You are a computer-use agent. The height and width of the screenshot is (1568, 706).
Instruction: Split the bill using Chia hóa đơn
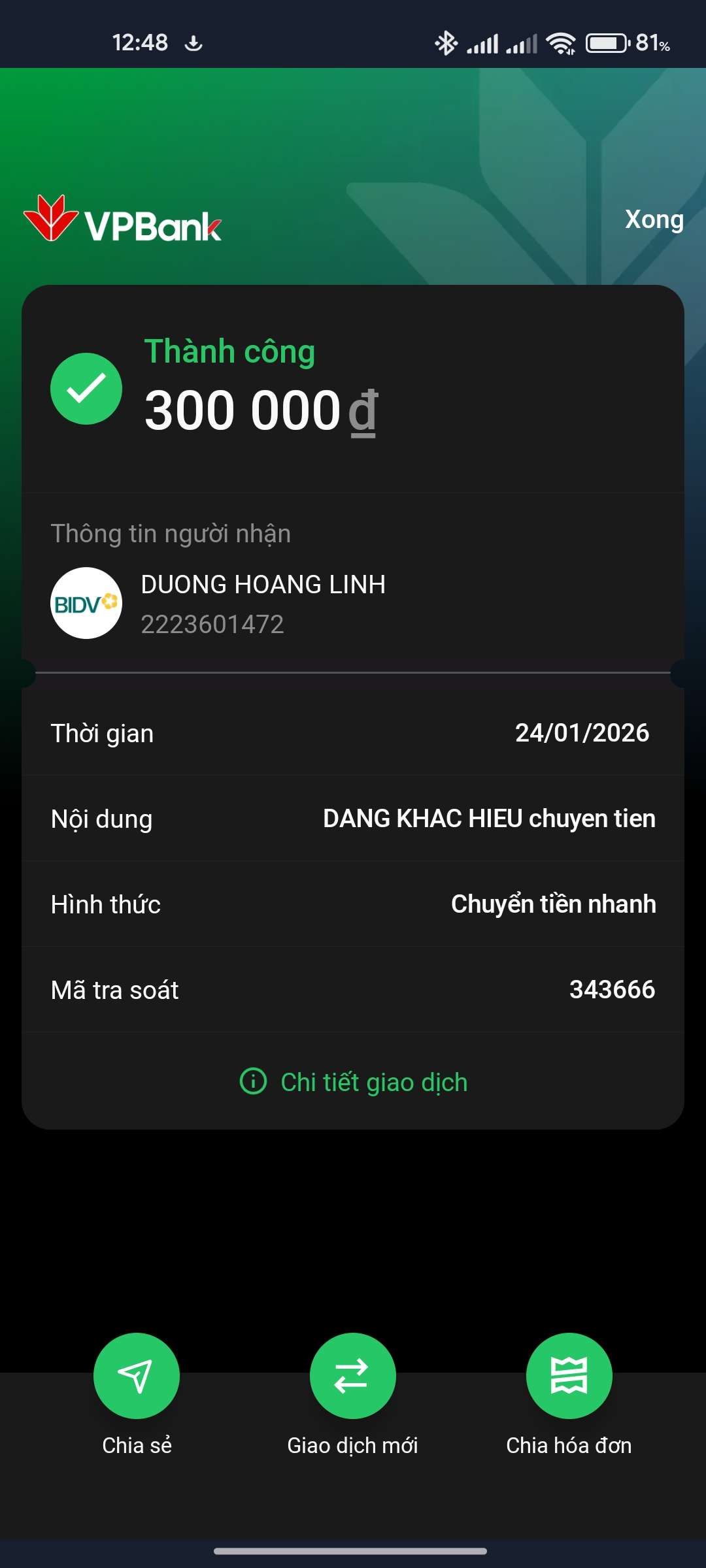(x=569, y=1376)
